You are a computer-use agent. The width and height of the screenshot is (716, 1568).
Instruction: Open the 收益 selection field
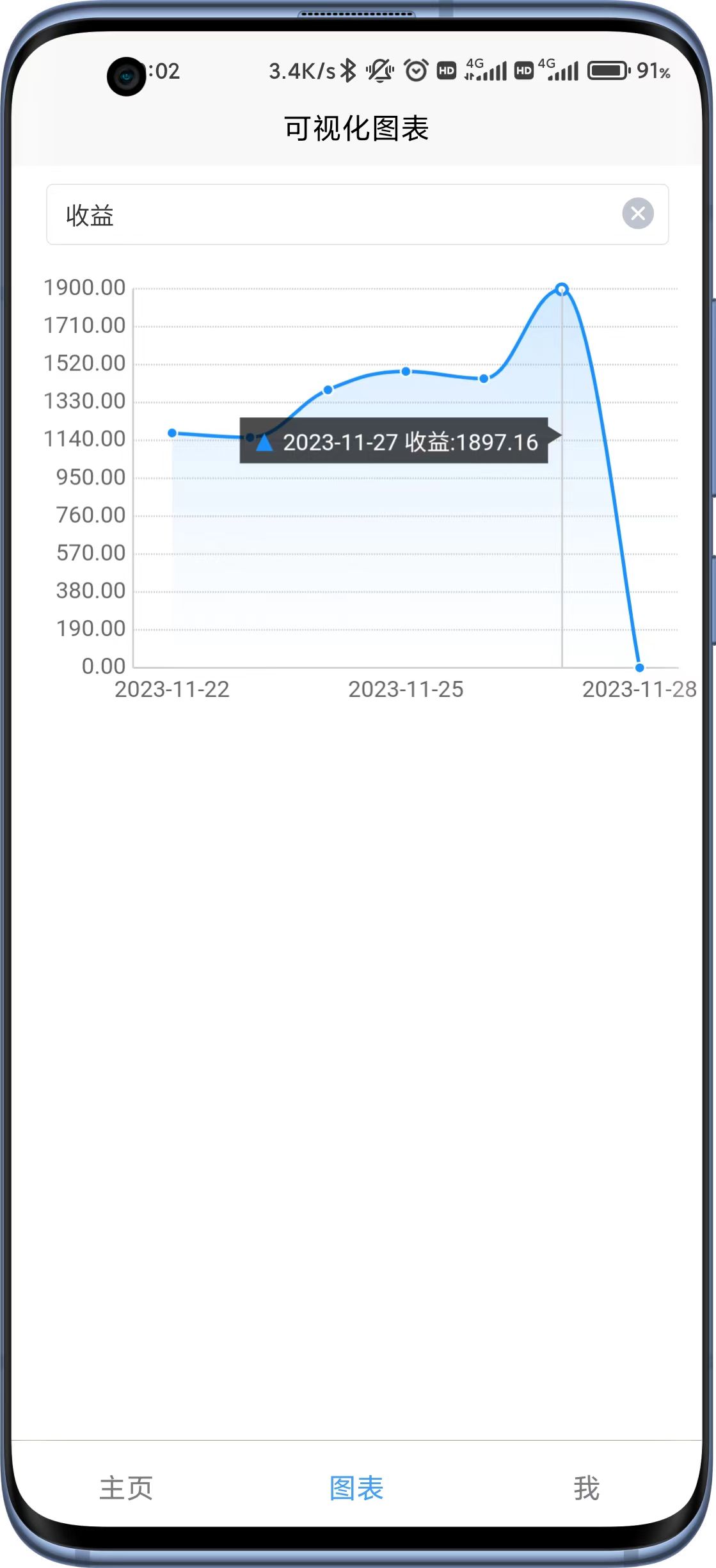point(333,214)
